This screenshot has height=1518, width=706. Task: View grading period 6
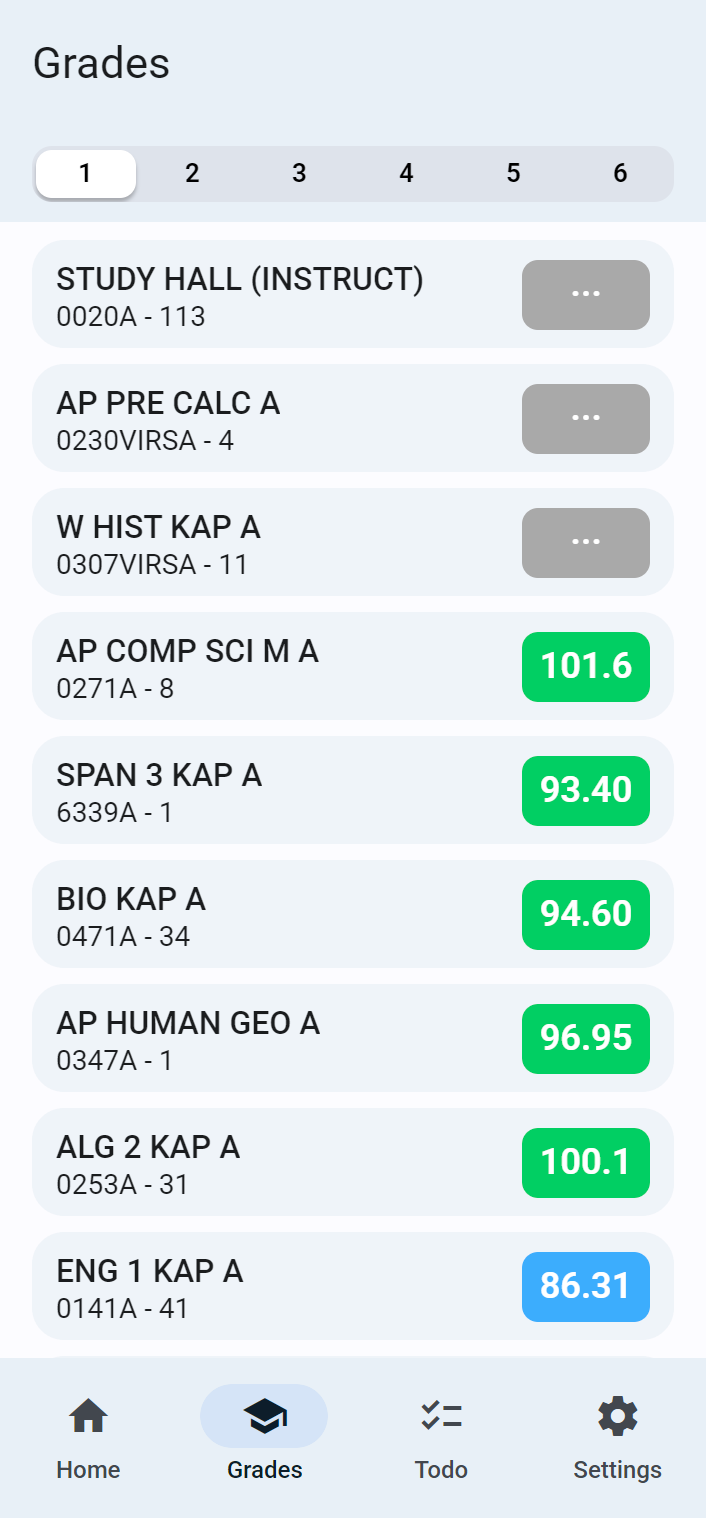(620, 174)
